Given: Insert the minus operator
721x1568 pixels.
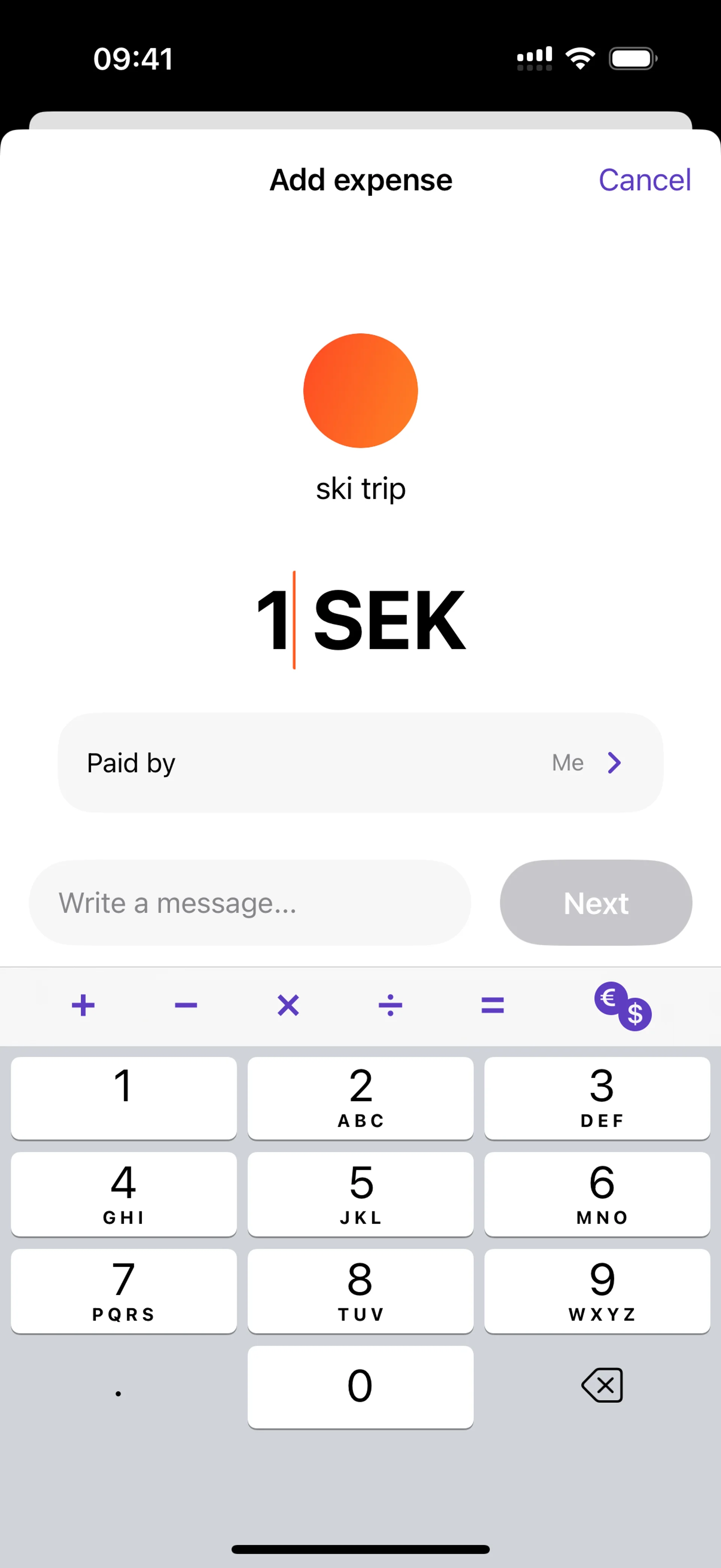Looking at the screenshot, I should (186, 1006).
